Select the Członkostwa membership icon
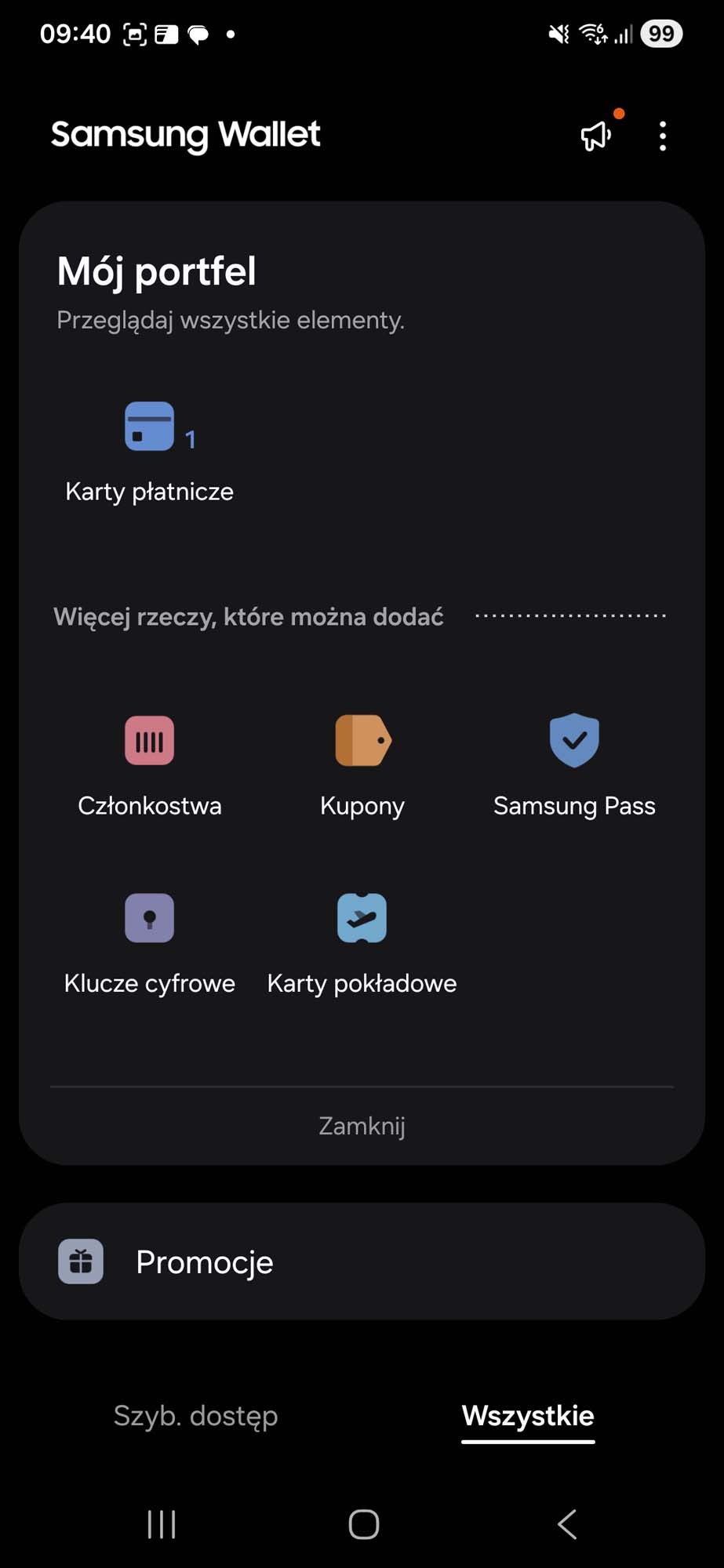The width and height of the screenshot is (724, 1568). tap(149, 740)
